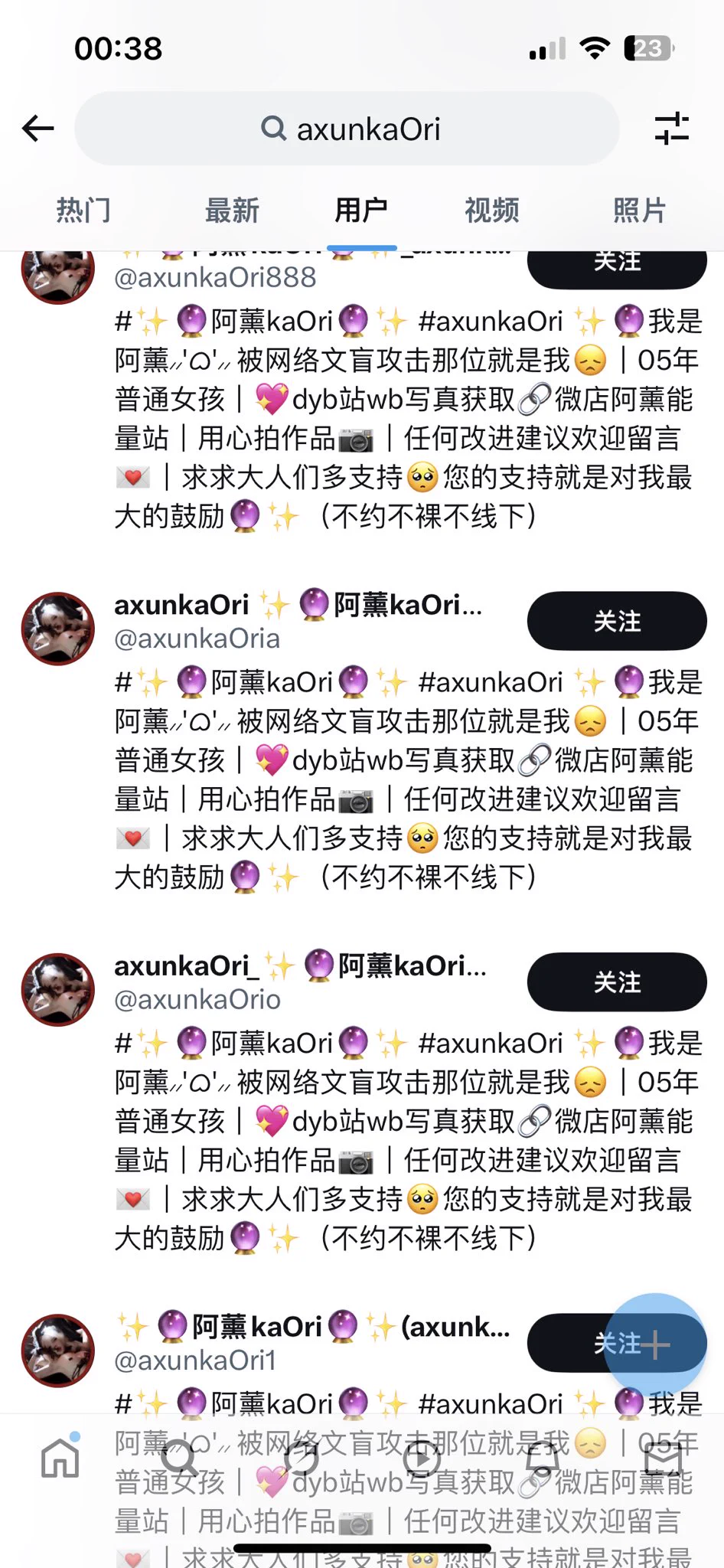Open the search tab in bottom bar
The height and width of the screenshot is (1568, 724).
(181, 1459)
